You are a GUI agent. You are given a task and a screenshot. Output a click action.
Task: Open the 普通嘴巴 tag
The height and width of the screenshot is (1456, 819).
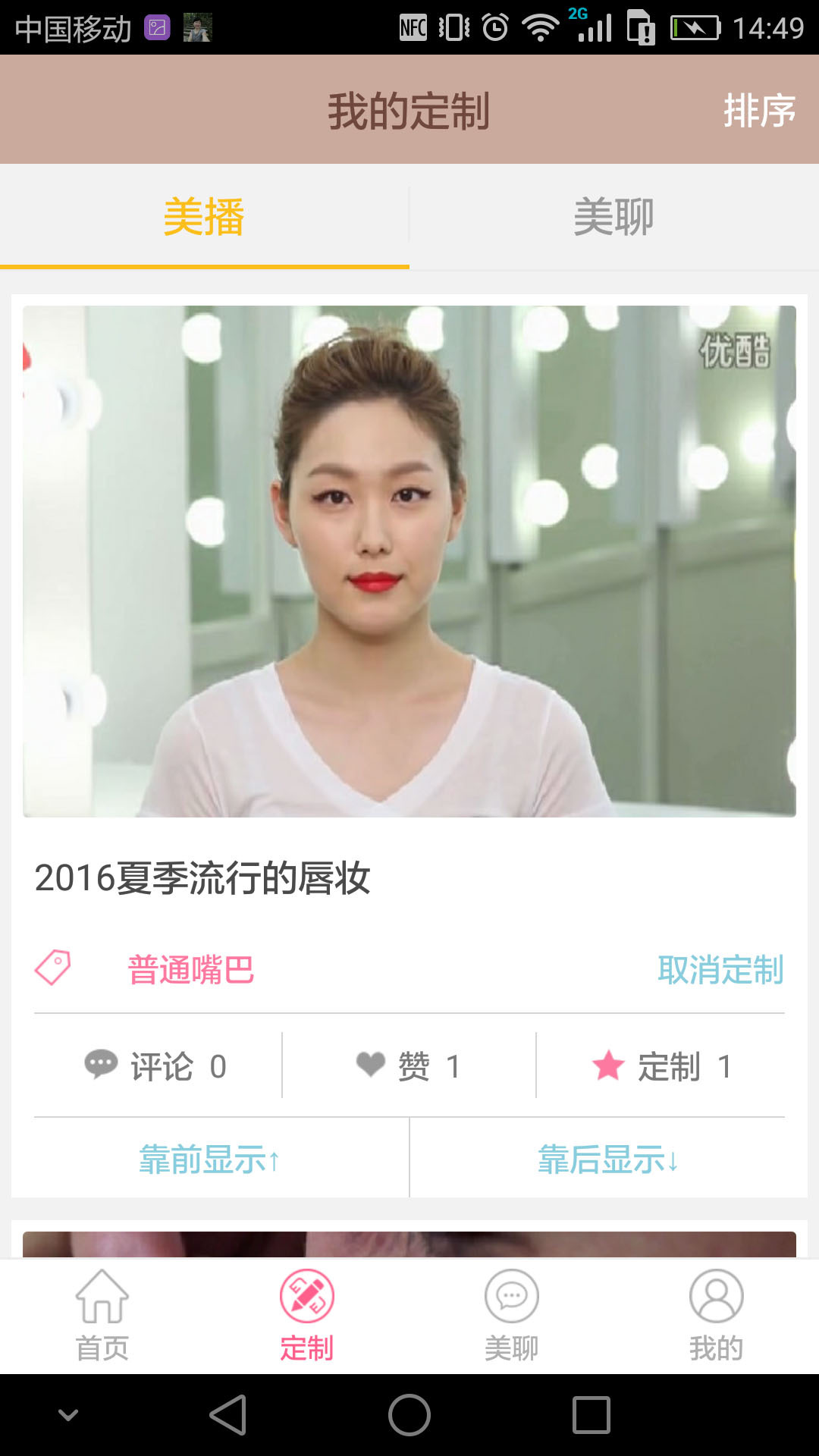[190, 970]
